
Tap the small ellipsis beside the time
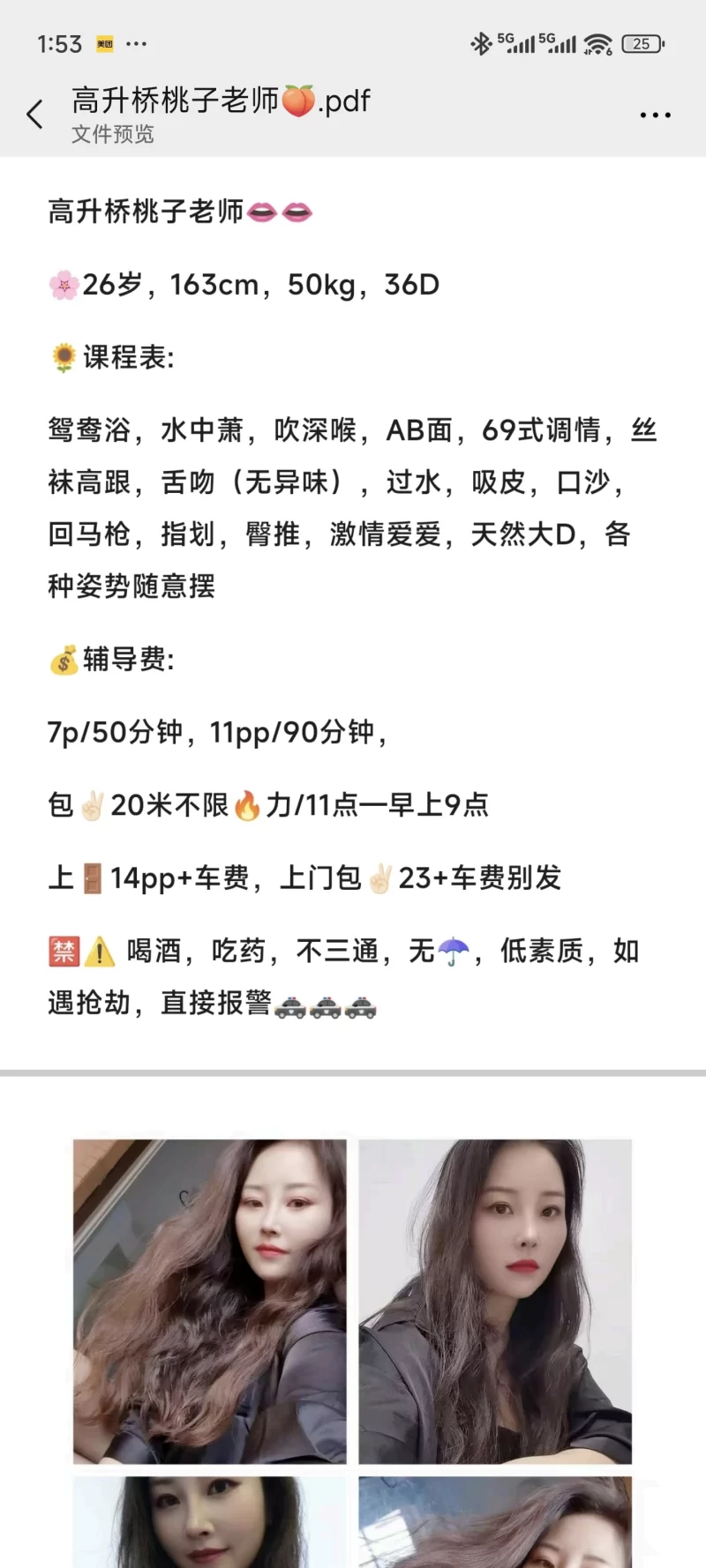point(134,44)
